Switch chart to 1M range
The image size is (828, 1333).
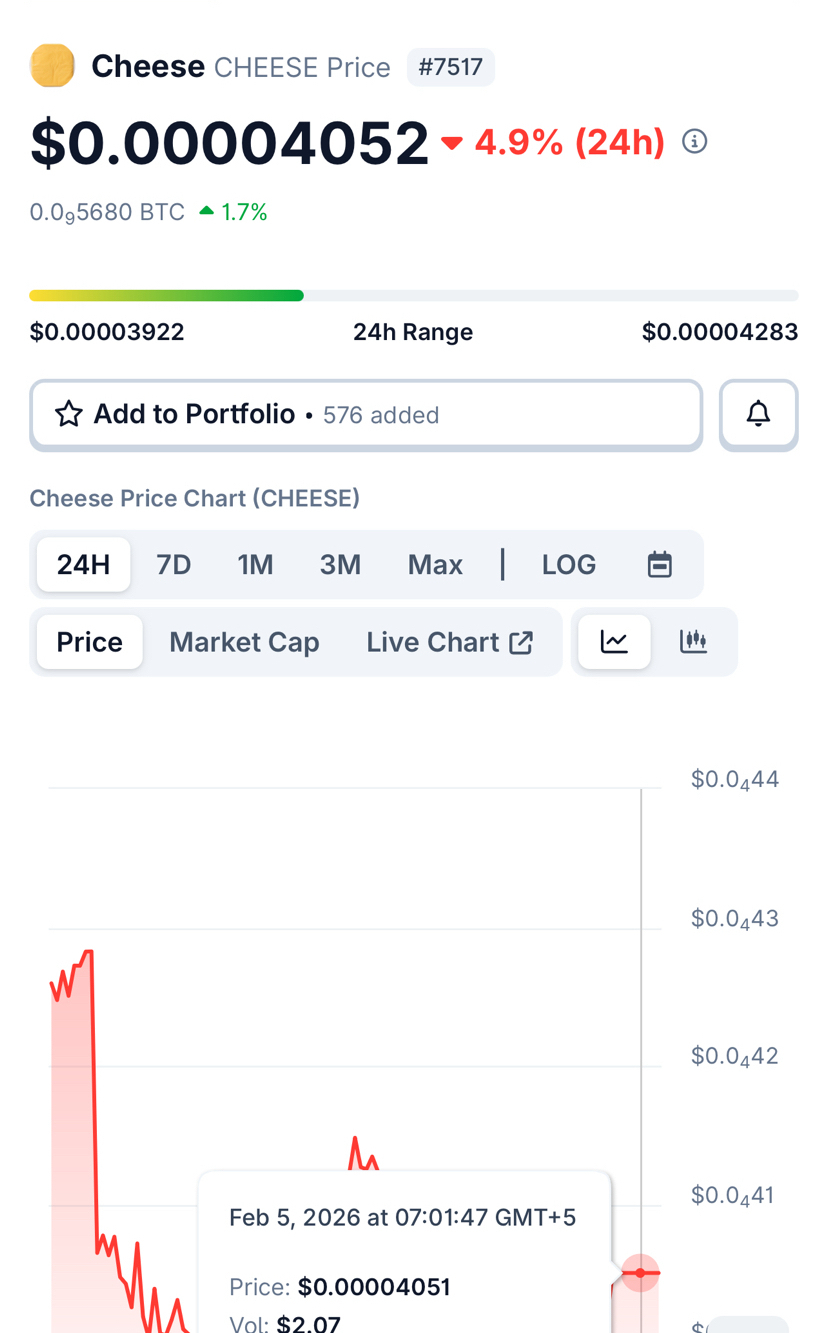pos(255,565)
